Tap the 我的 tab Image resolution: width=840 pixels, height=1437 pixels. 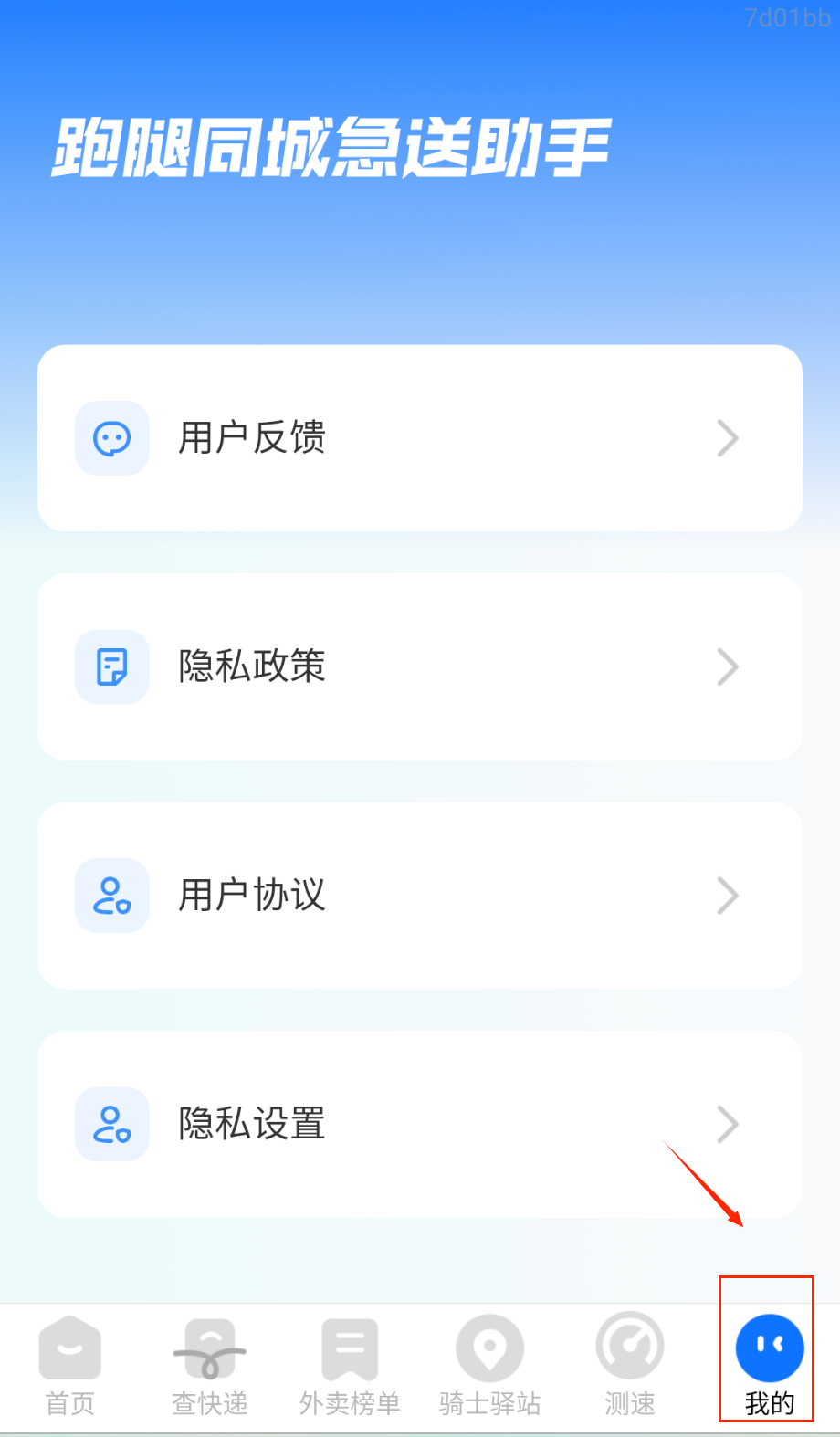[769, 1366]
